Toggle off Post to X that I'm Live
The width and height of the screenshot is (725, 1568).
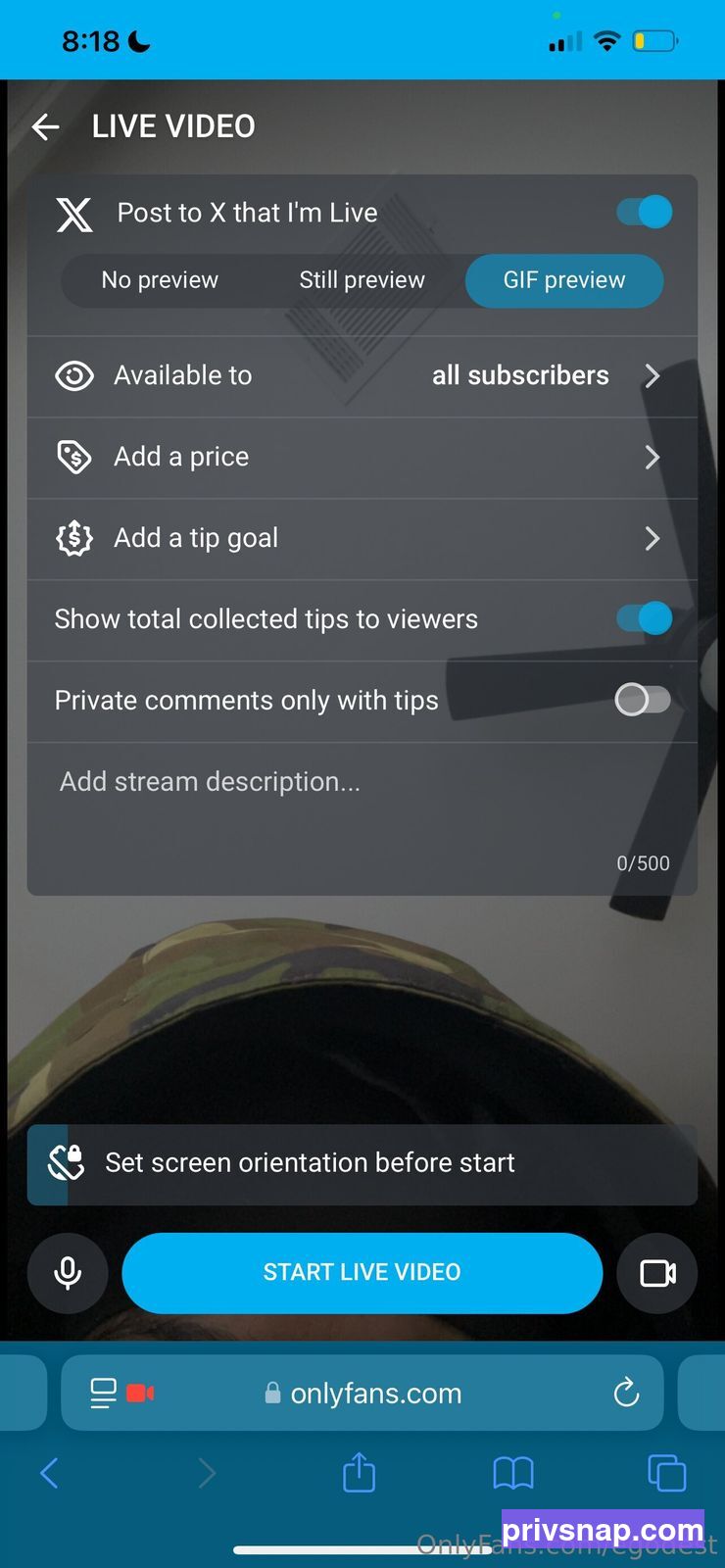pos(644,212)
